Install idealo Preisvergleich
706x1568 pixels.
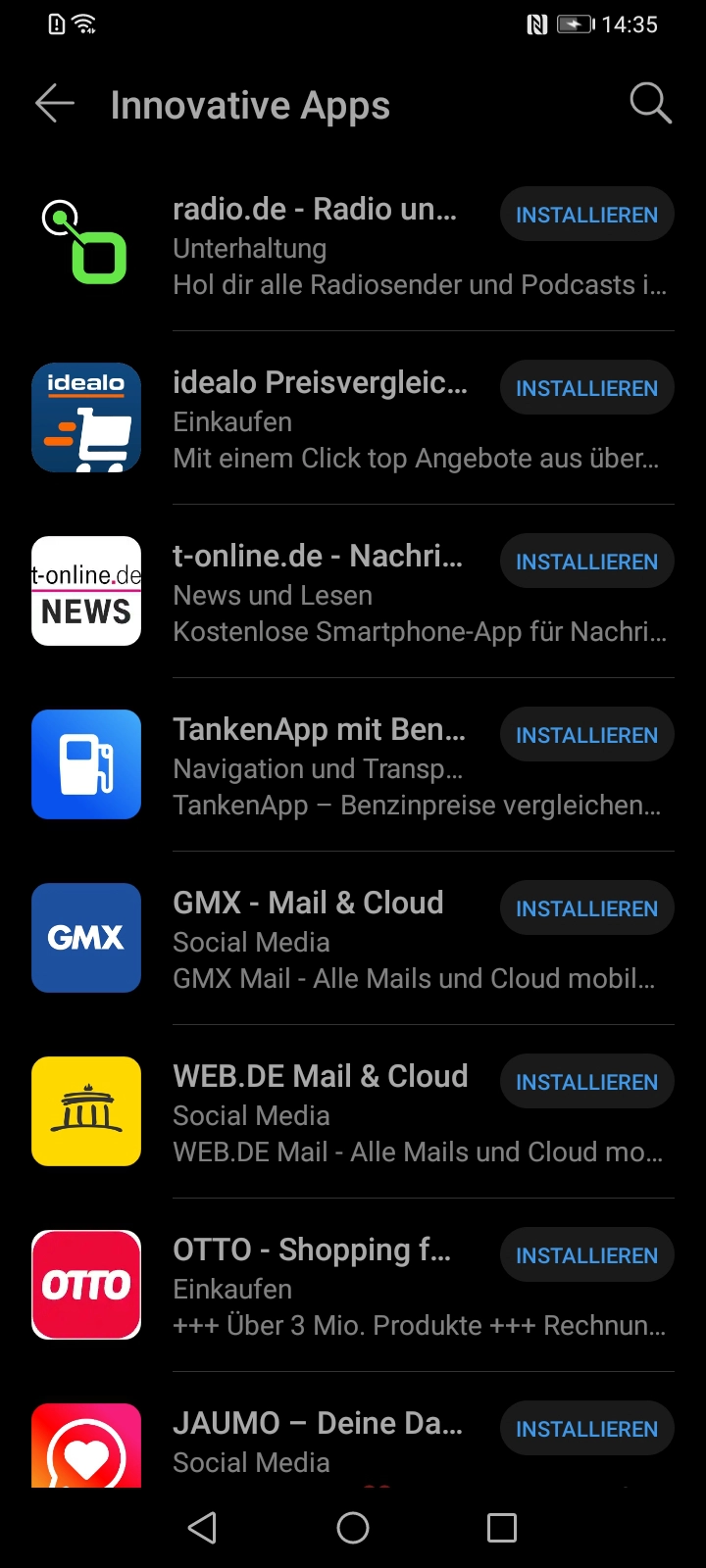[x=586, y=388]
